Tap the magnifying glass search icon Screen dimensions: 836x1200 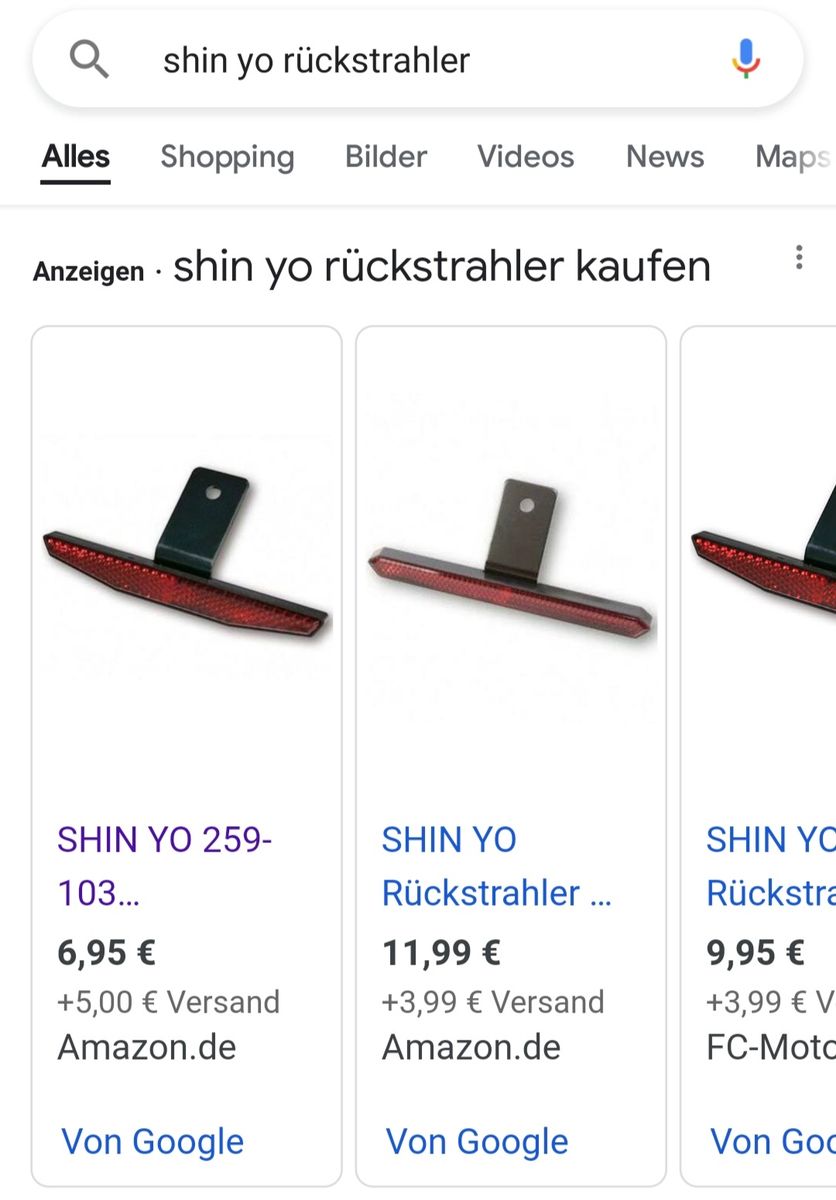tap(89, 60)
